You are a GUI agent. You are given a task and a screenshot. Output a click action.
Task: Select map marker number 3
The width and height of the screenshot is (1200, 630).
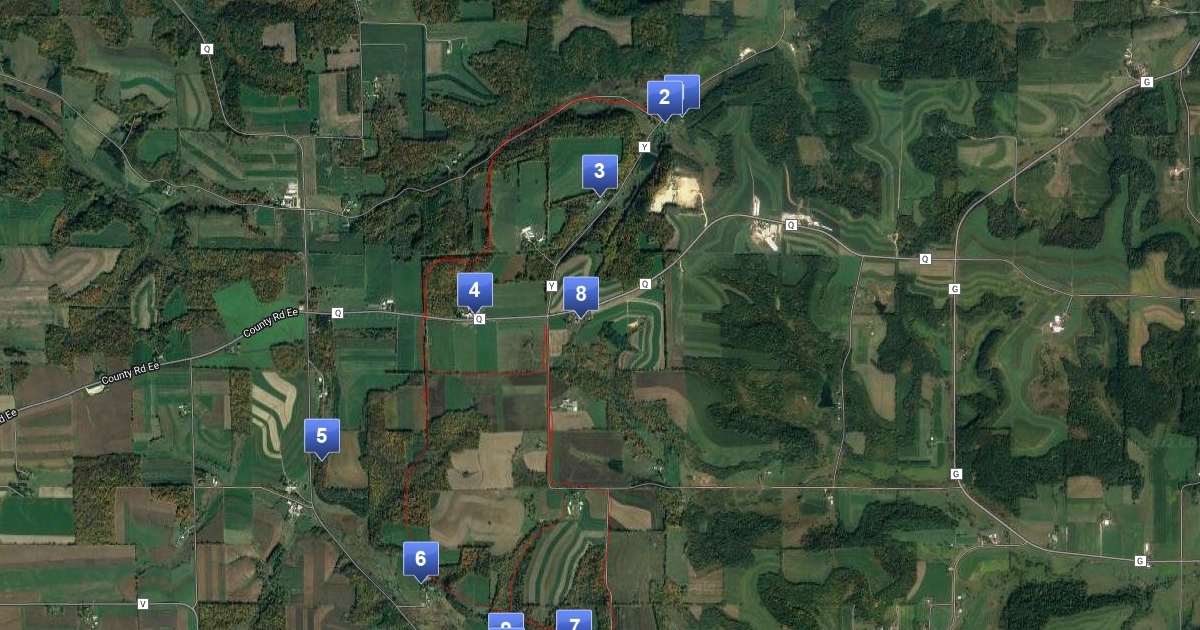pyautogui.click(x=599, y=172)
